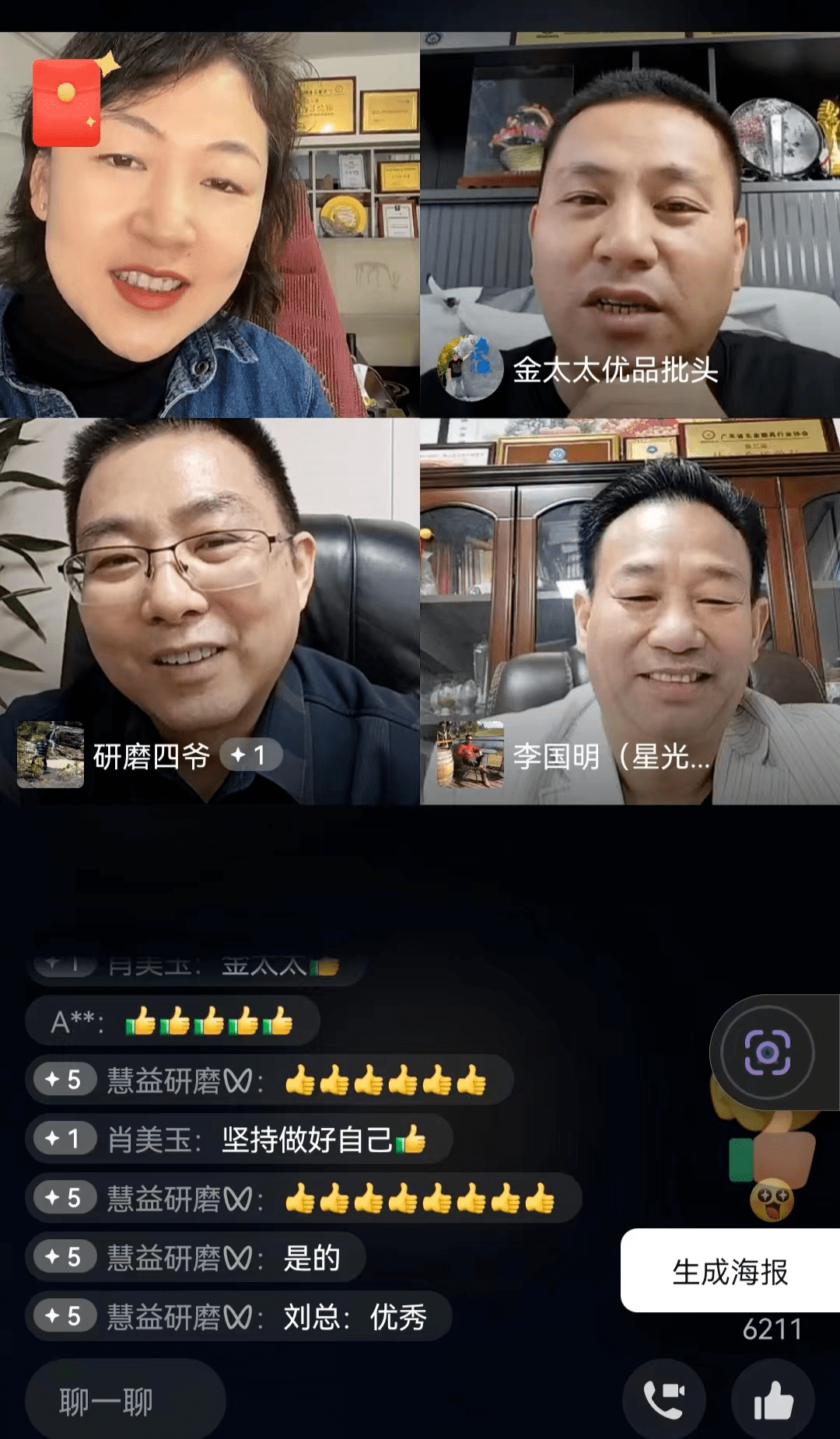Give the livestream a thumbs up
The image size is (840, 1439).
point(773,1400)
